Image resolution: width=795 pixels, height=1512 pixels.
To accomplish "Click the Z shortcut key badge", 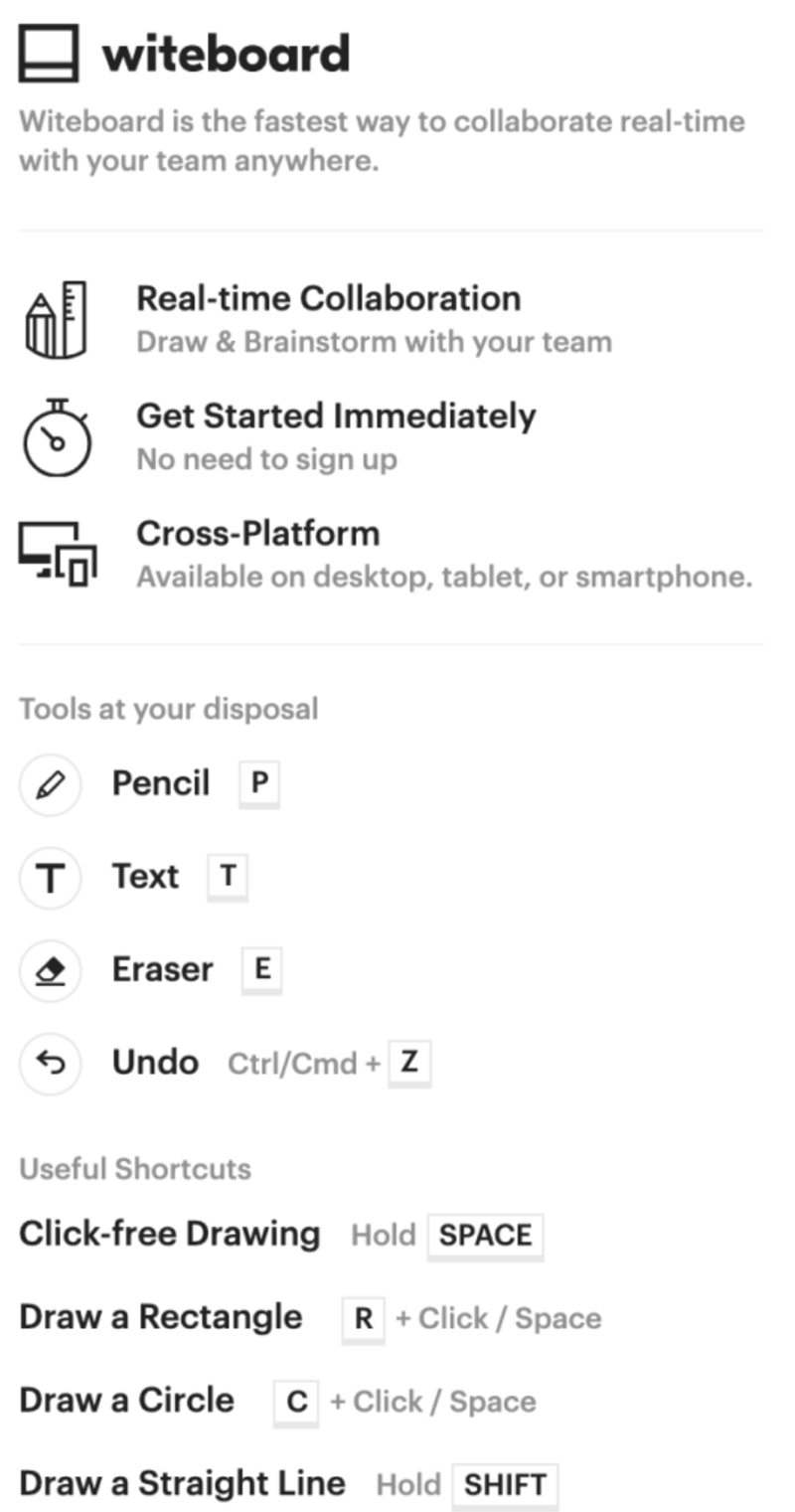I will pyautogui.click(x=410, y=1064).
